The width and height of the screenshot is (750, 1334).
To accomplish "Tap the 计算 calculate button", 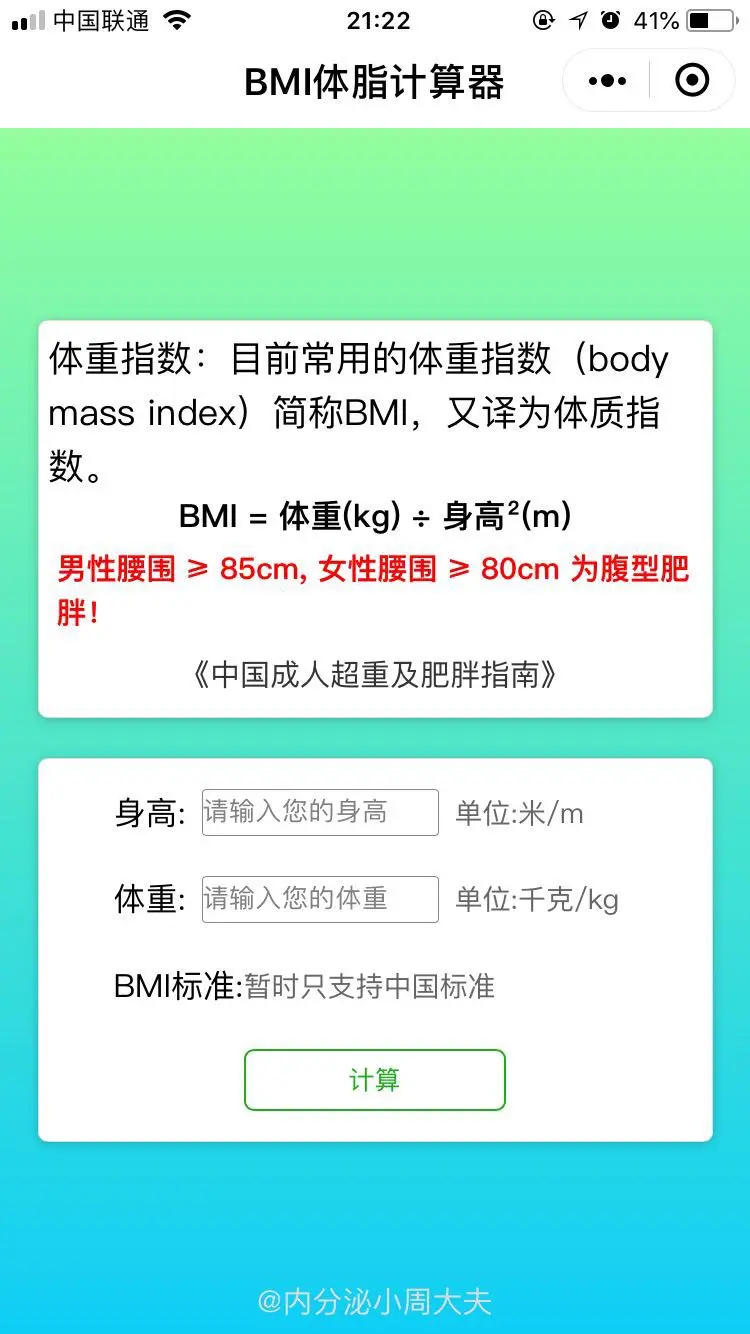I will click(x=375, y=1080).
